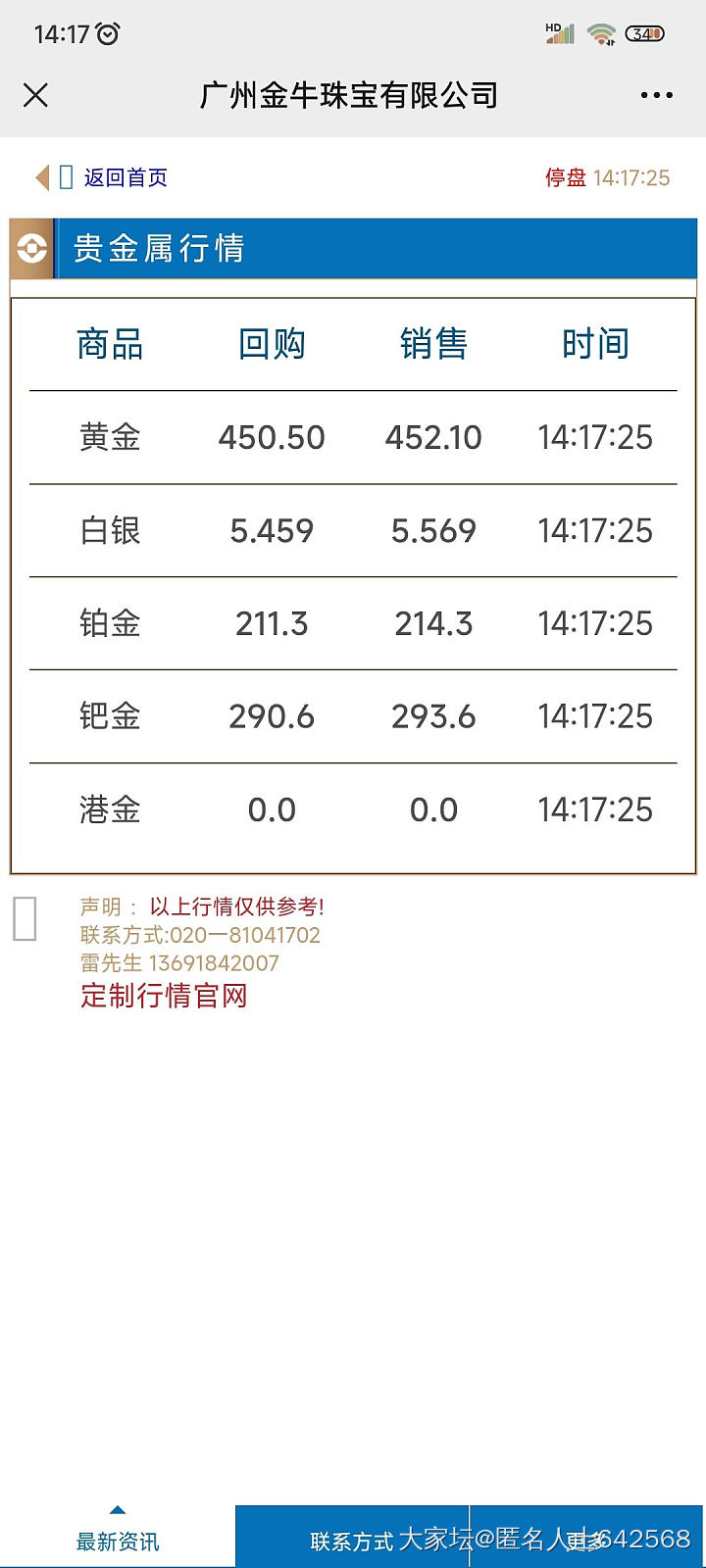Go back via 返回首页 link

coord(125,177)
